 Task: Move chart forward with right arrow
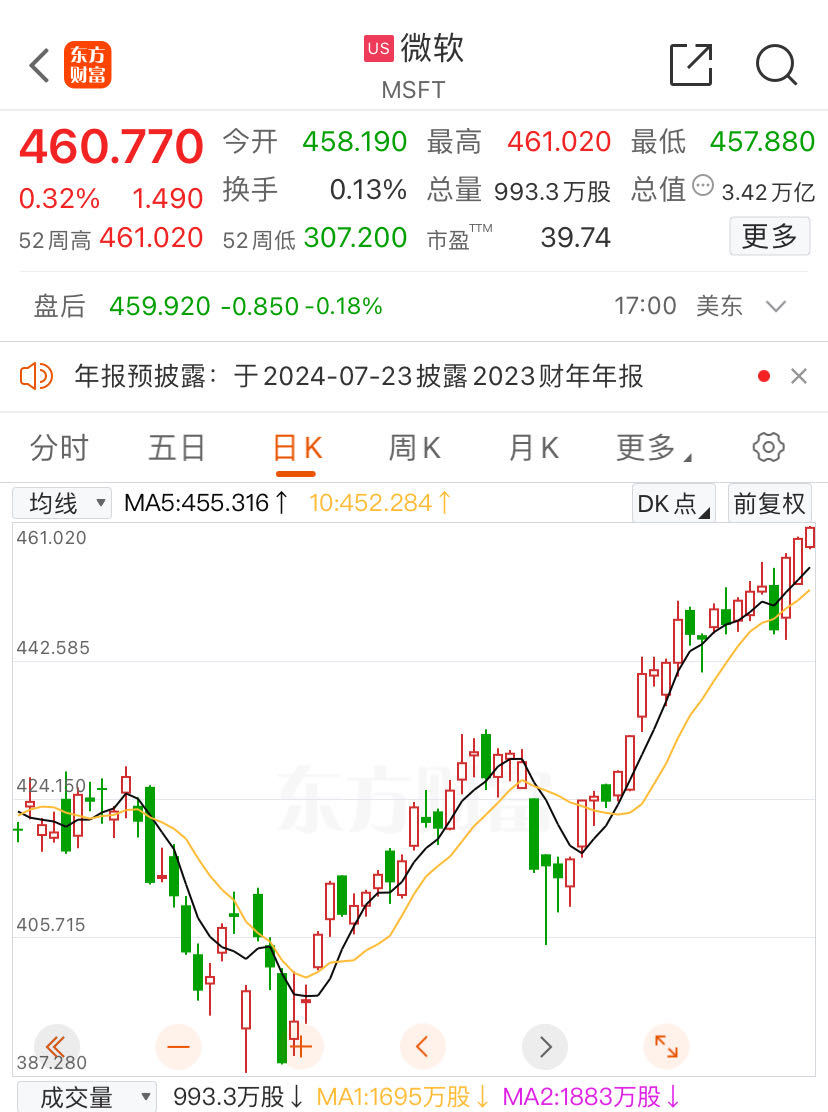545,1047
